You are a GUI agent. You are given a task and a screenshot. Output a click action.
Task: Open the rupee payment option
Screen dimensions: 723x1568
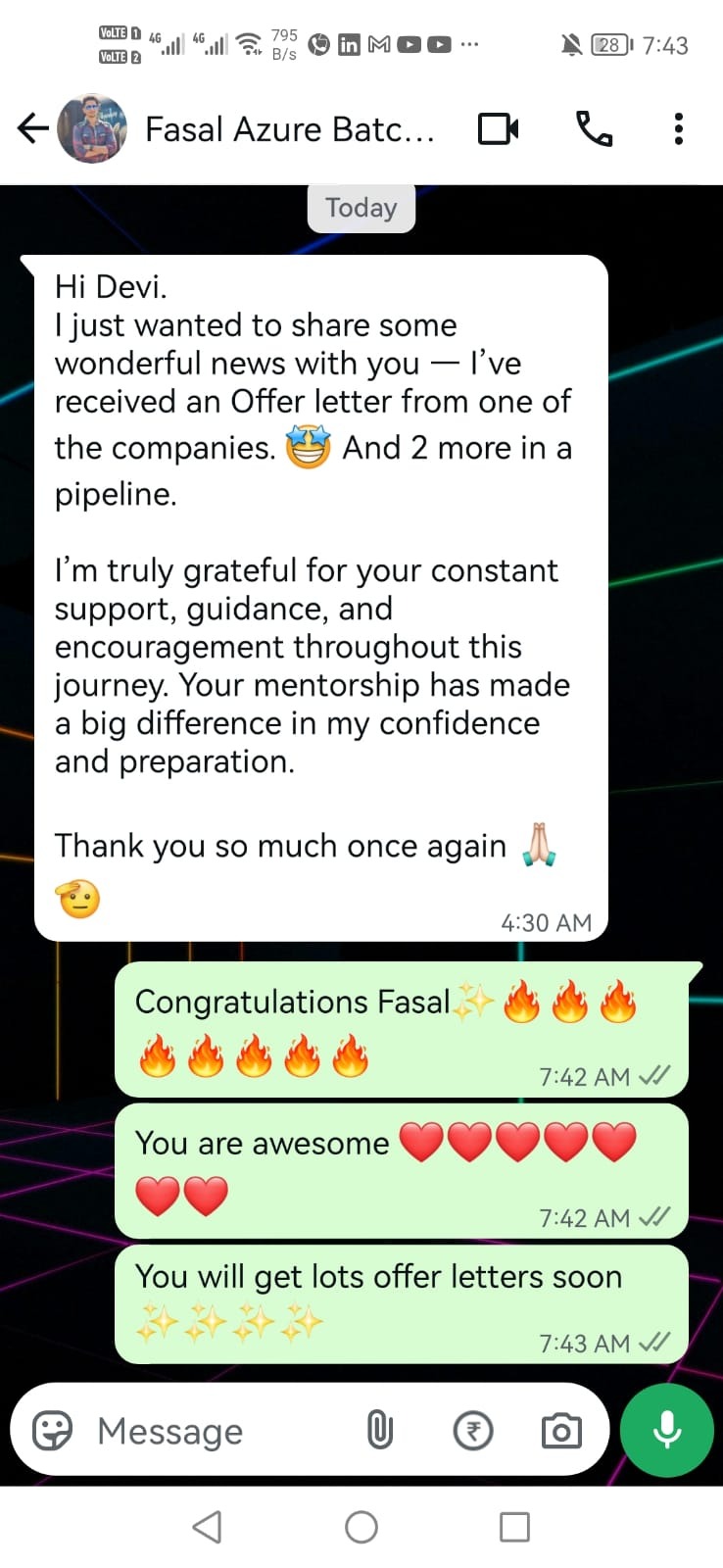[x=473, y=1431]
